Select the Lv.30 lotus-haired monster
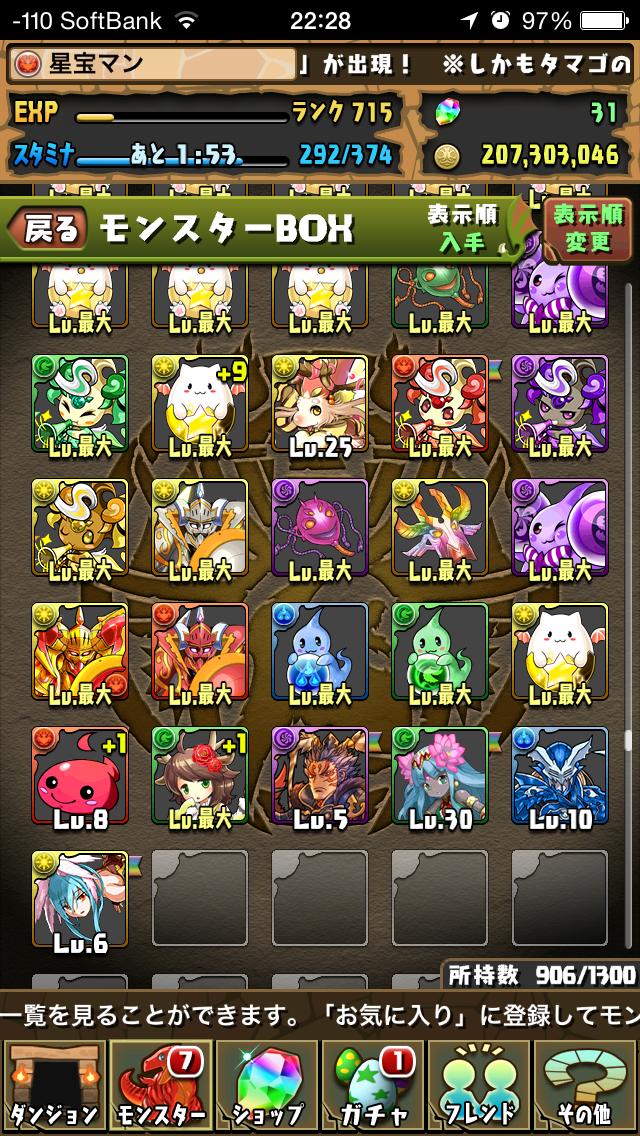This screenshot has height=1136, width=640. (x=440, y=775)
